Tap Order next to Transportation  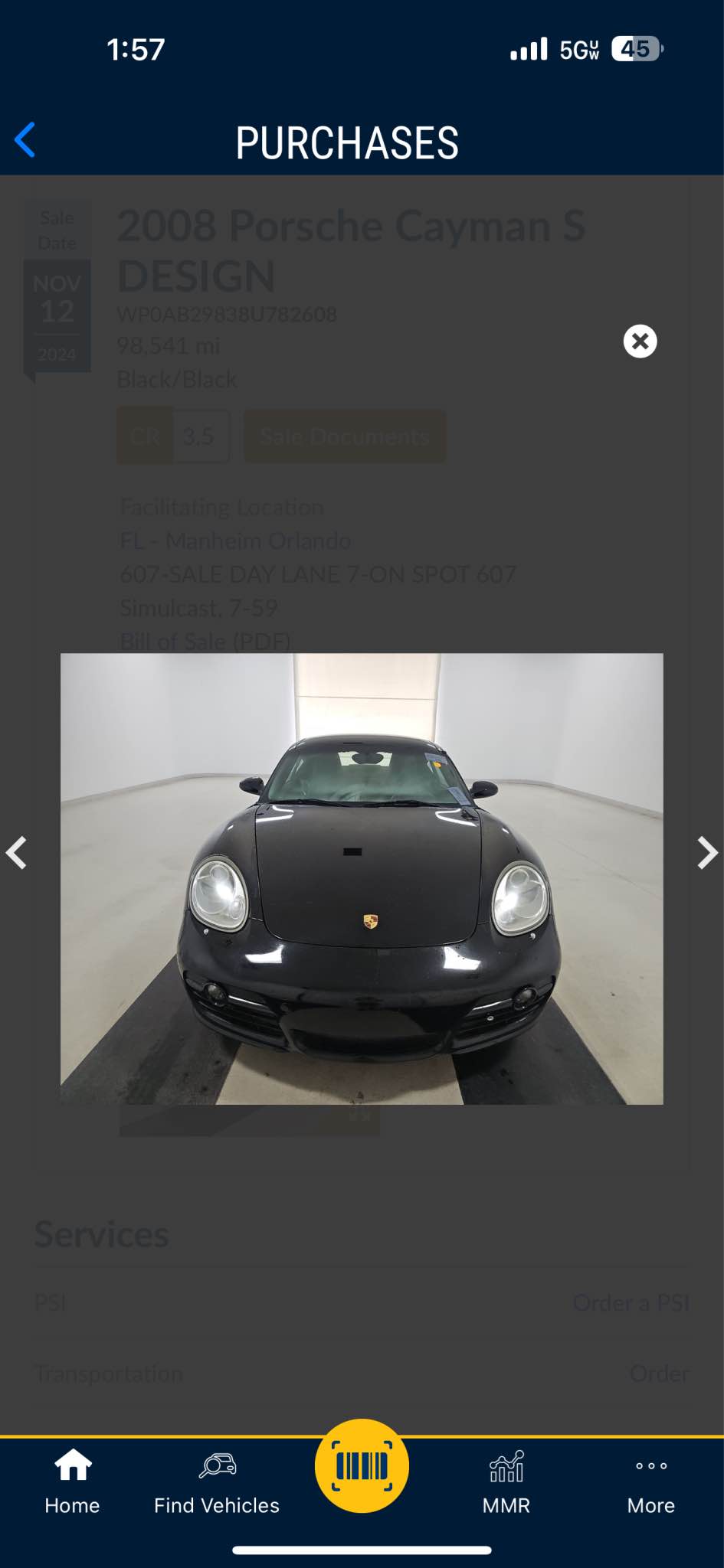(x=659, y=1374)
